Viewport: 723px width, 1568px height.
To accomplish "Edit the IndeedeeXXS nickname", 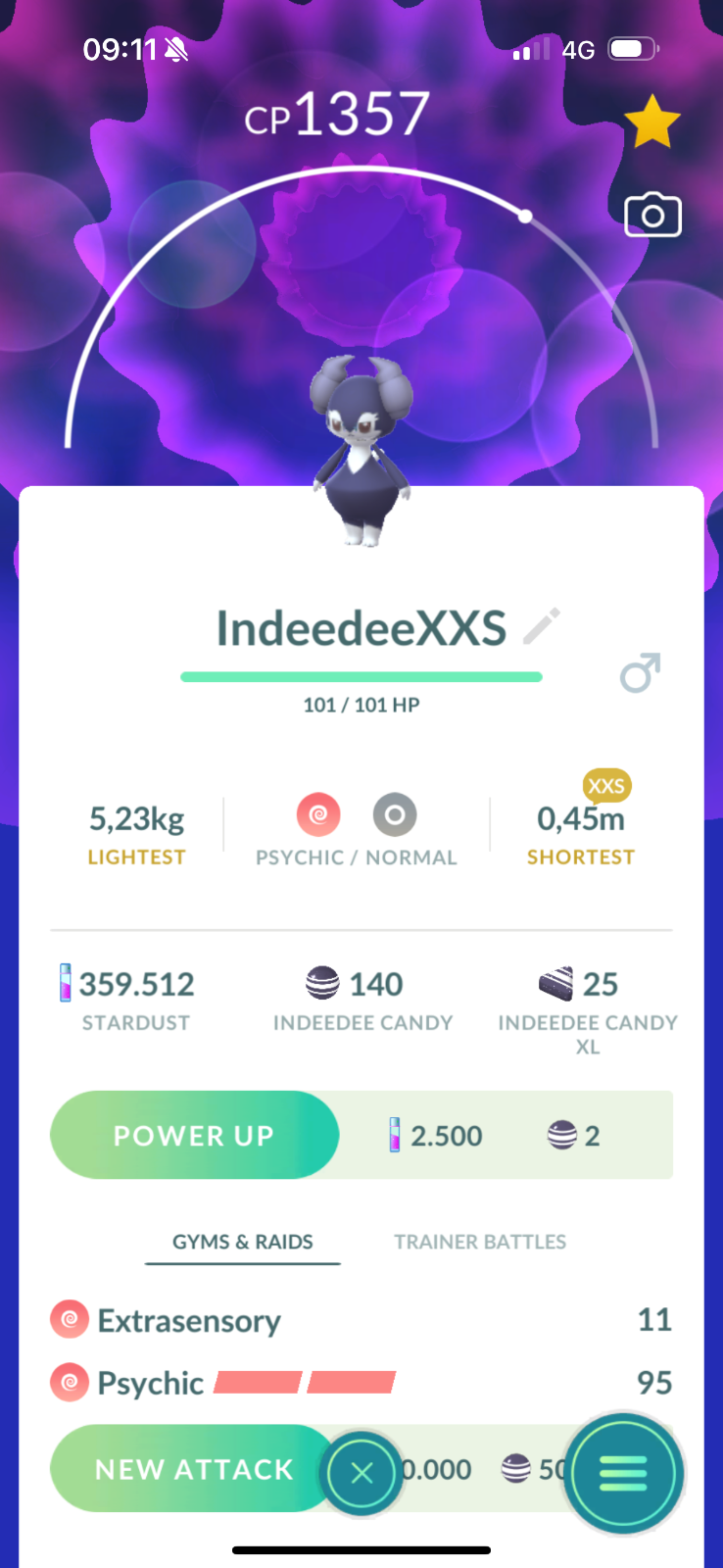I will [541, 626].
